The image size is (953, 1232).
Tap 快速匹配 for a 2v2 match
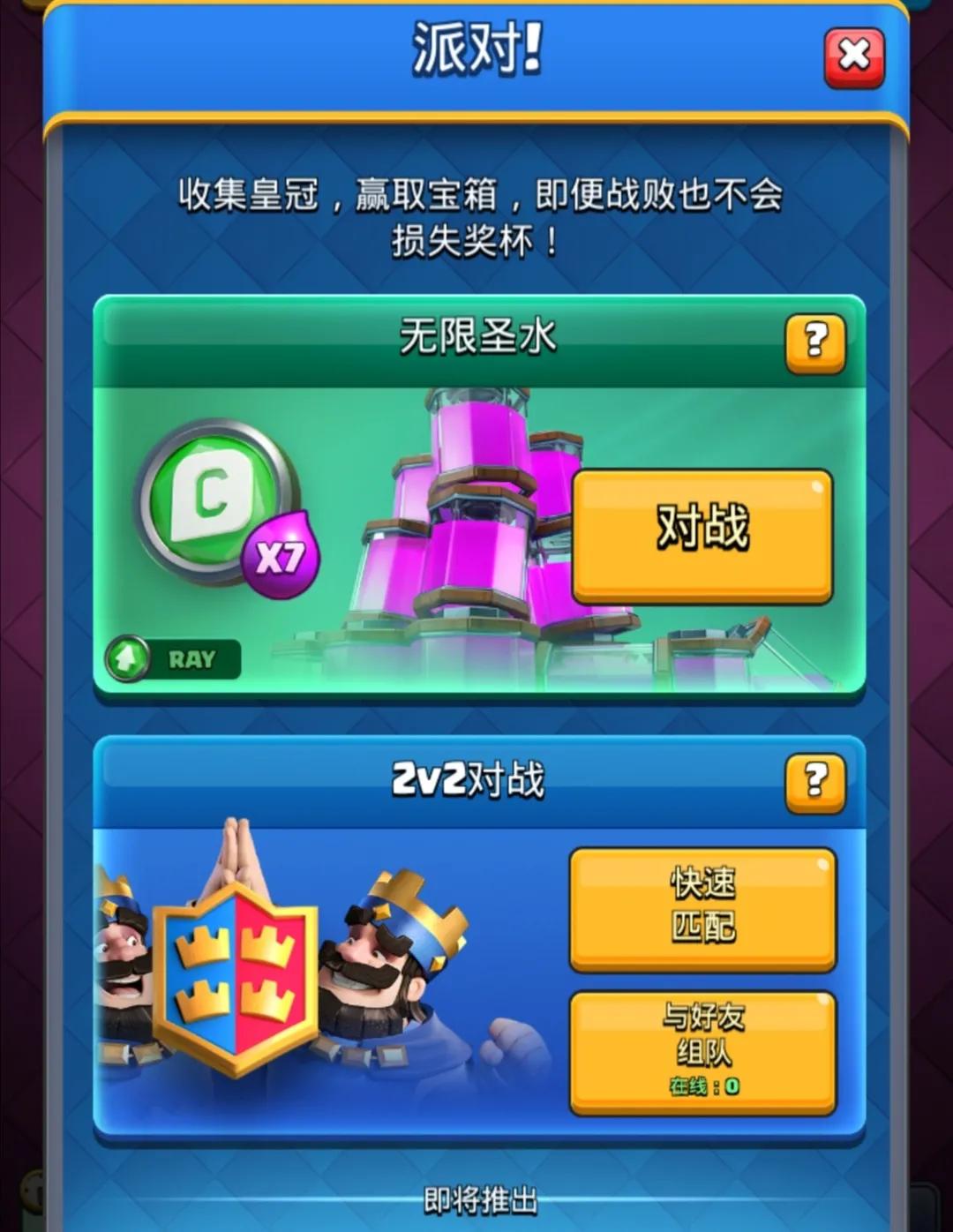(702, 909)
